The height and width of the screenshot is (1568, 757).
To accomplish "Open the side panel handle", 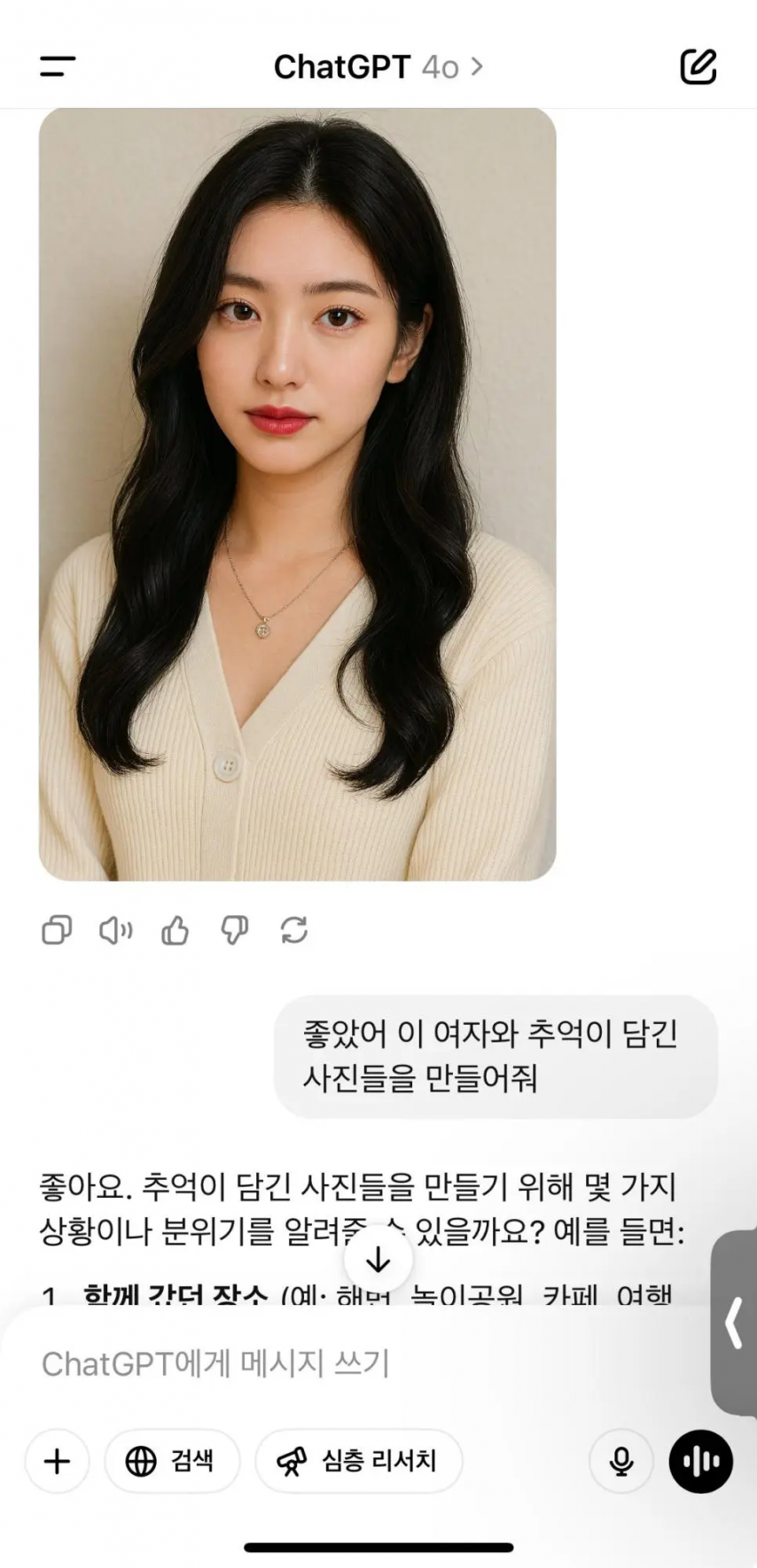I will point(735,1323).
